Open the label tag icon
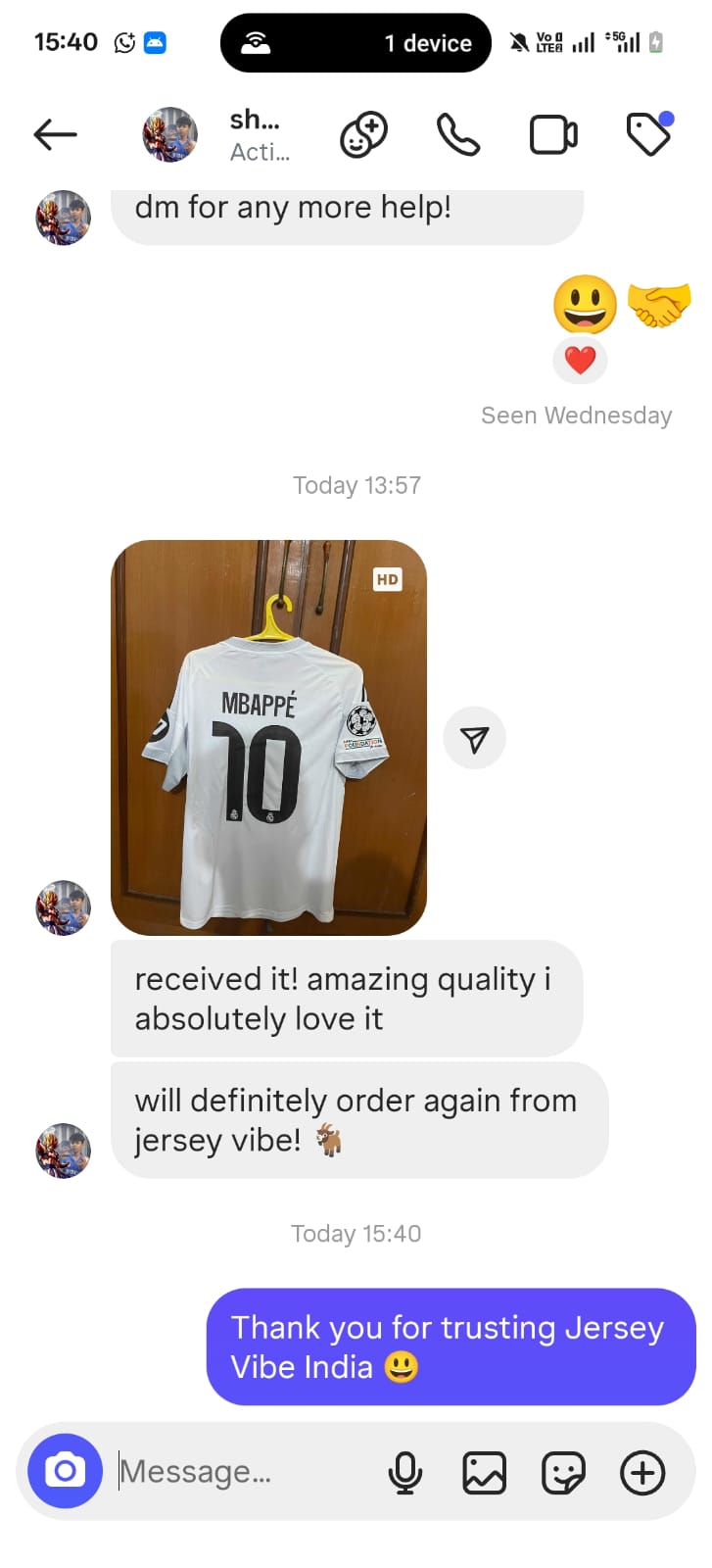The height and width of the screenshot is (1568, 712). (648, 134)
